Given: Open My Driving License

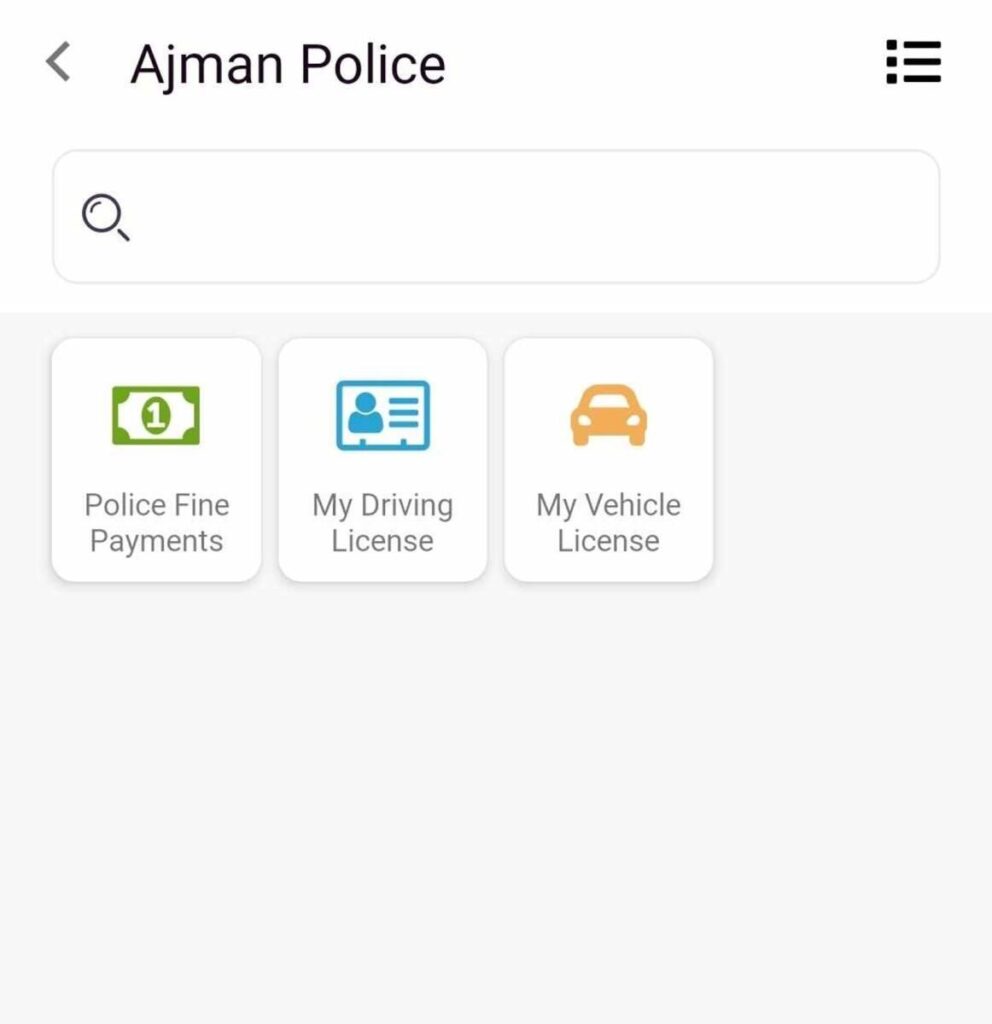Looking at the screenshot, I should 382,460.
